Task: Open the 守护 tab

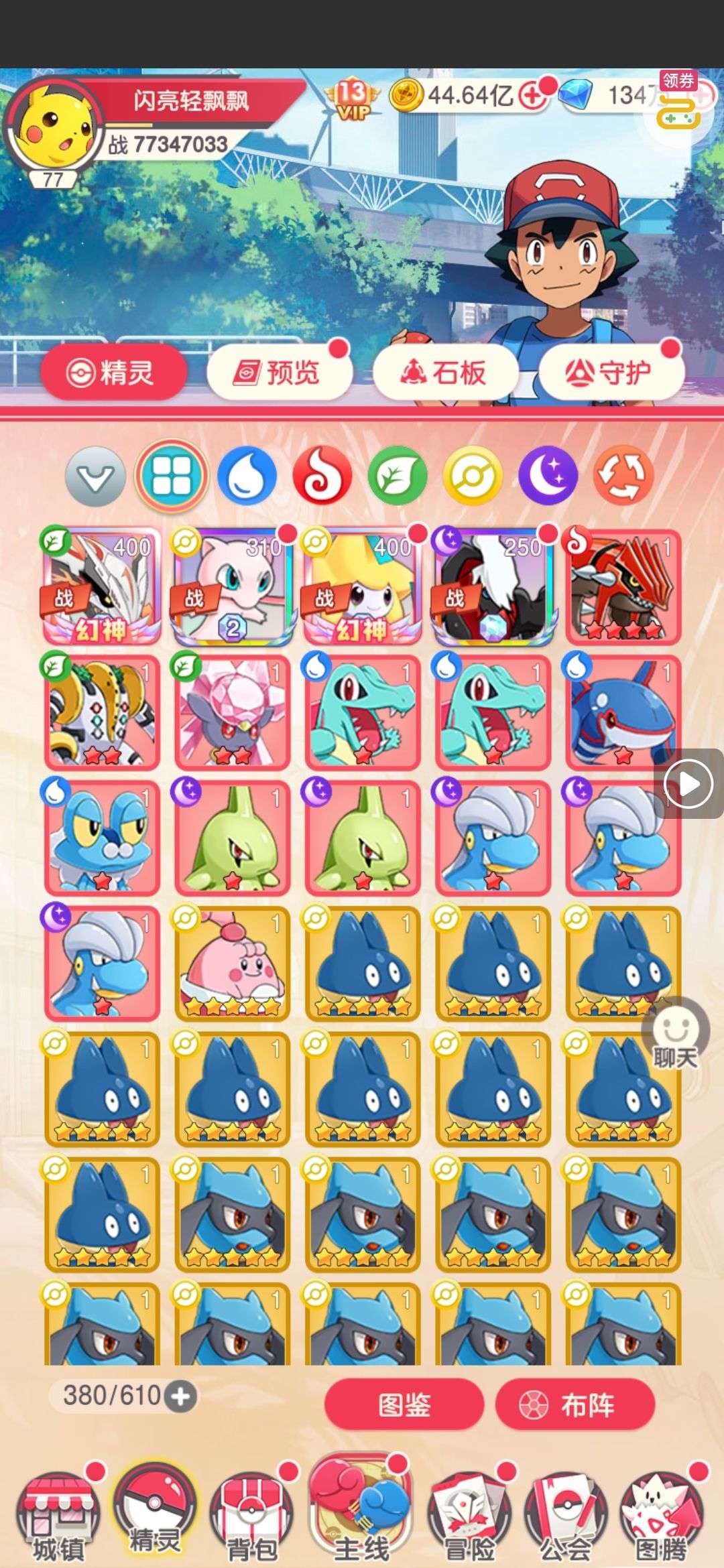Action: pos(610,373)
